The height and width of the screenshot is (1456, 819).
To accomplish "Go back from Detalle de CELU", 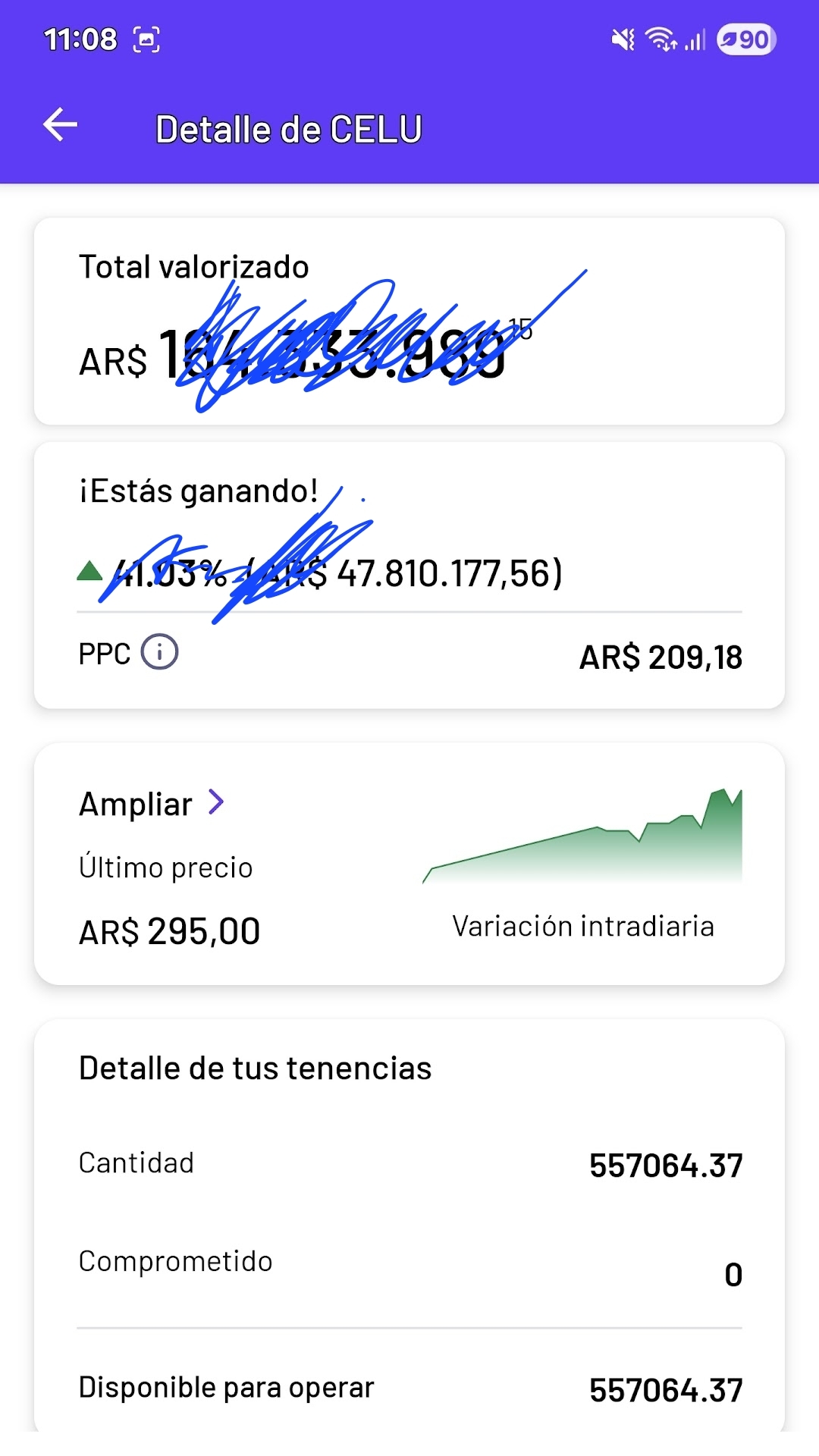I will point(61,125).
